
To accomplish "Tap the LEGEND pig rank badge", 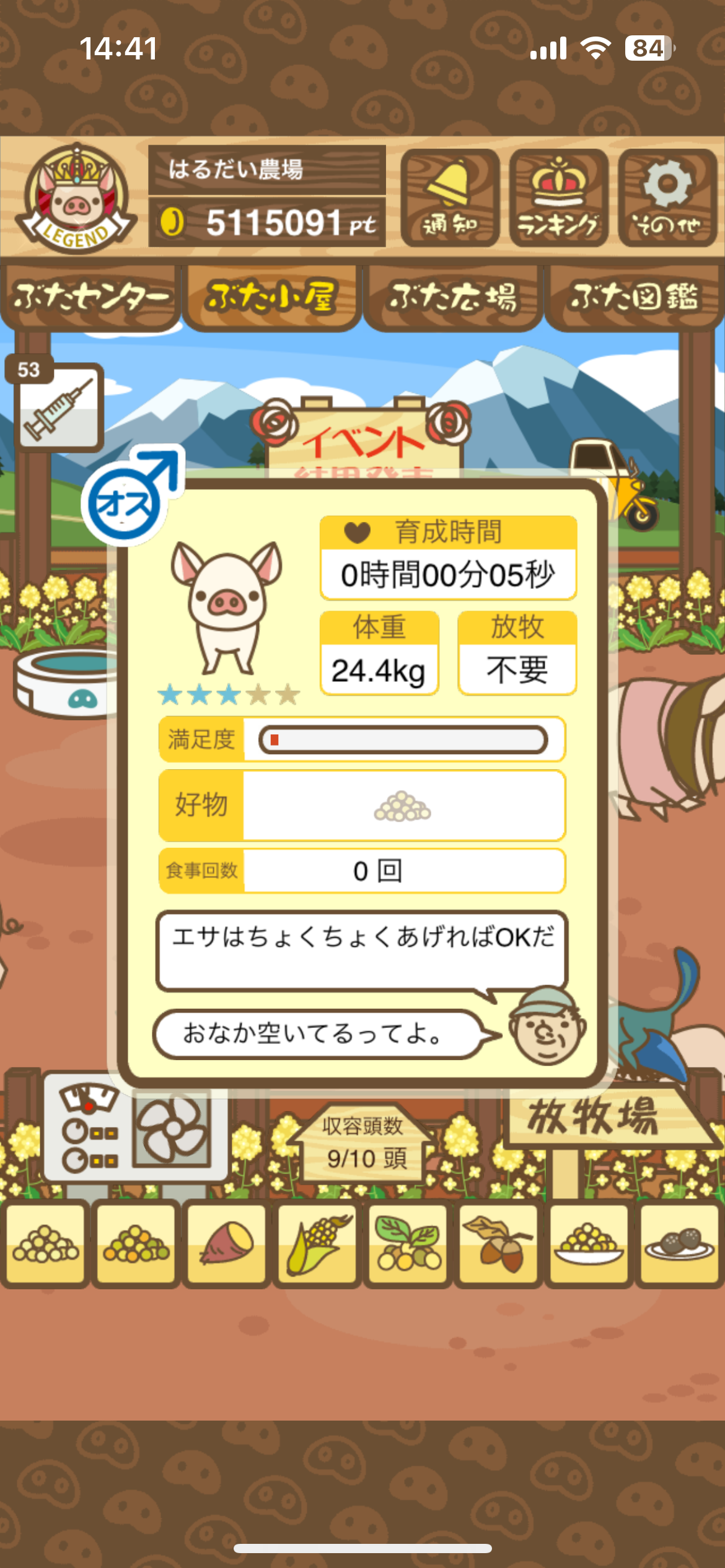I will tap(76, 198).
